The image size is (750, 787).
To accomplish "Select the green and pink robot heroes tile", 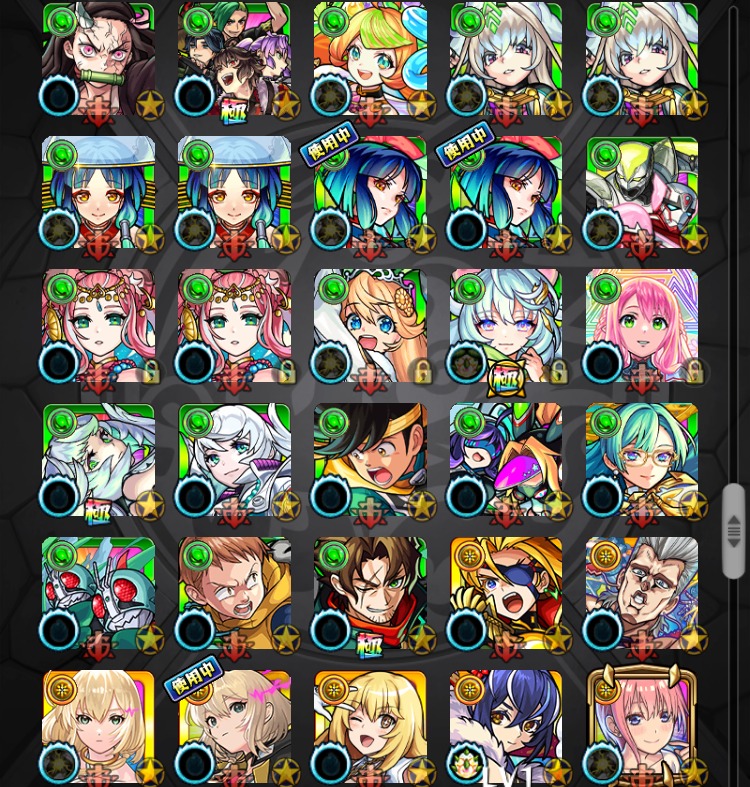I will tap(642, 193).
